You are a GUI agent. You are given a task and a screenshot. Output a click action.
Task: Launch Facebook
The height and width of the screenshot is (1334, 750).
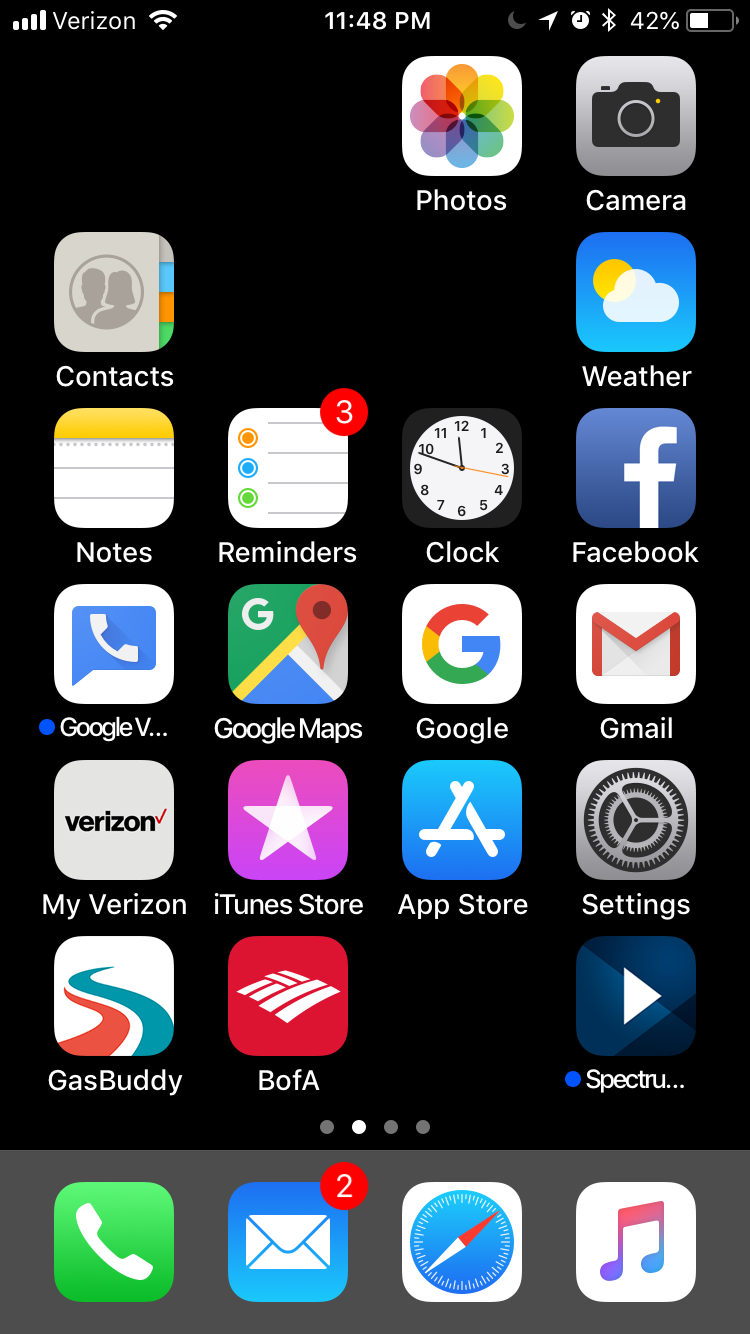[636, 468]
